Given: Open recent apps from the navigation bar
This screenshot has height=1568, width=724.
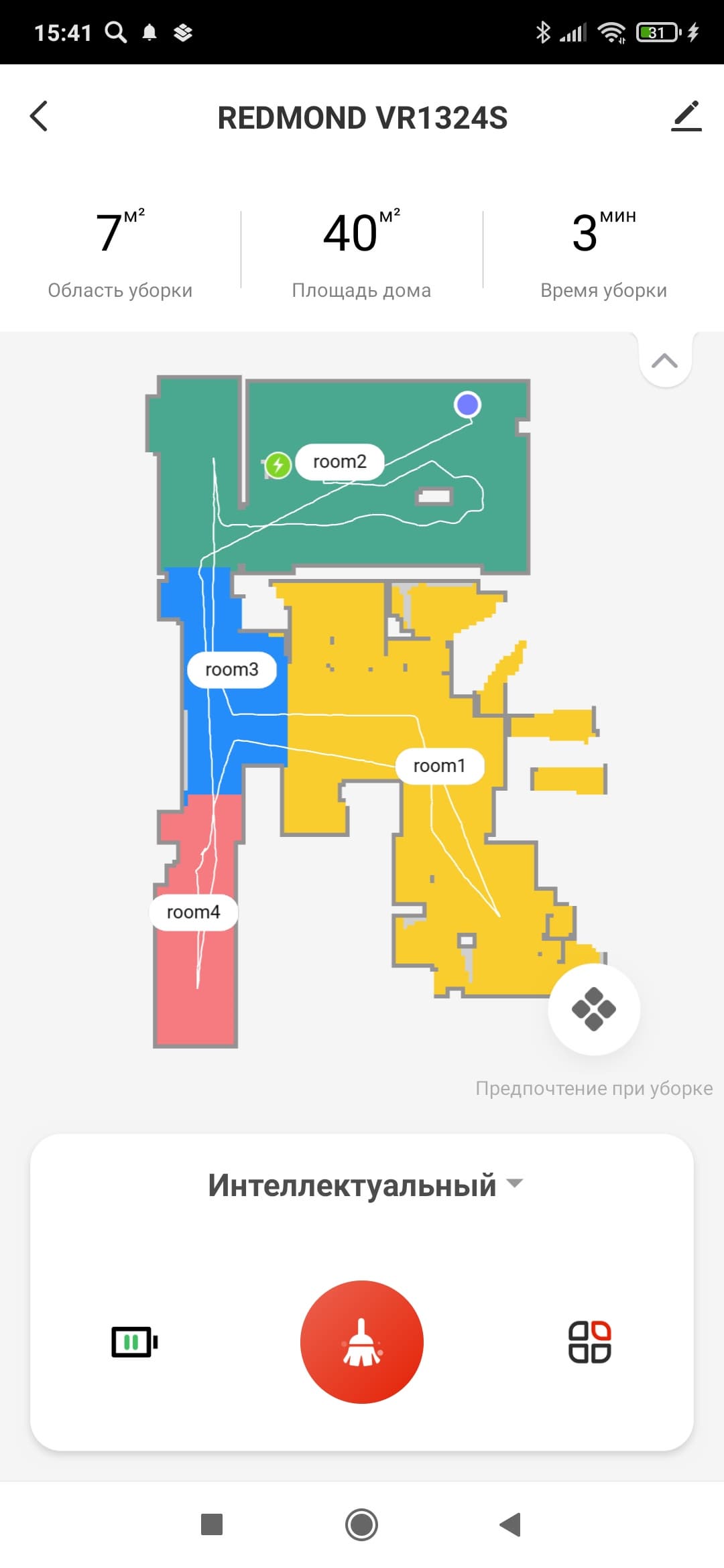Looking at the screenshot, I should click(x=212, y=1524).
